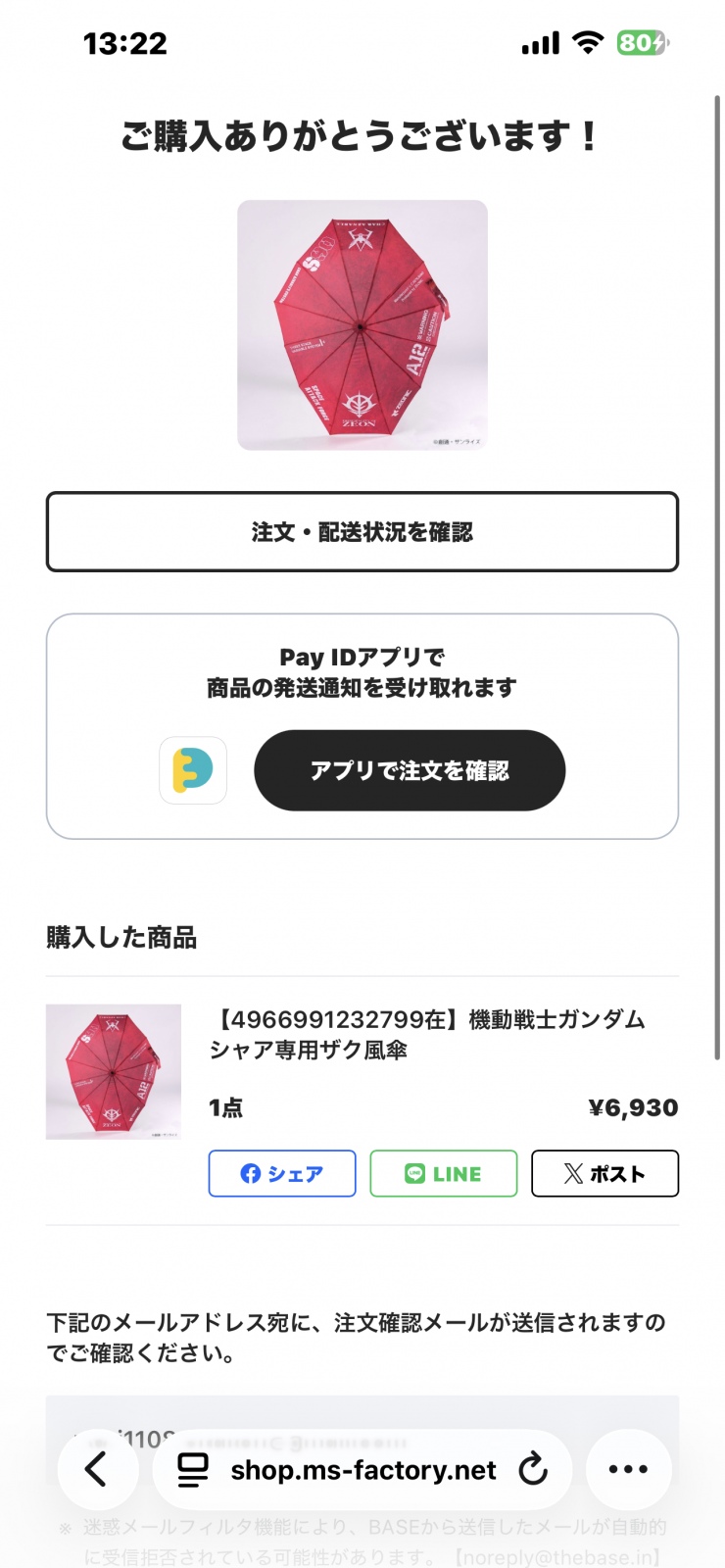Viewport: 725px width, 1568px height.
Task: Post purchase on X ポスト
Action: (x=604, y=1173)
